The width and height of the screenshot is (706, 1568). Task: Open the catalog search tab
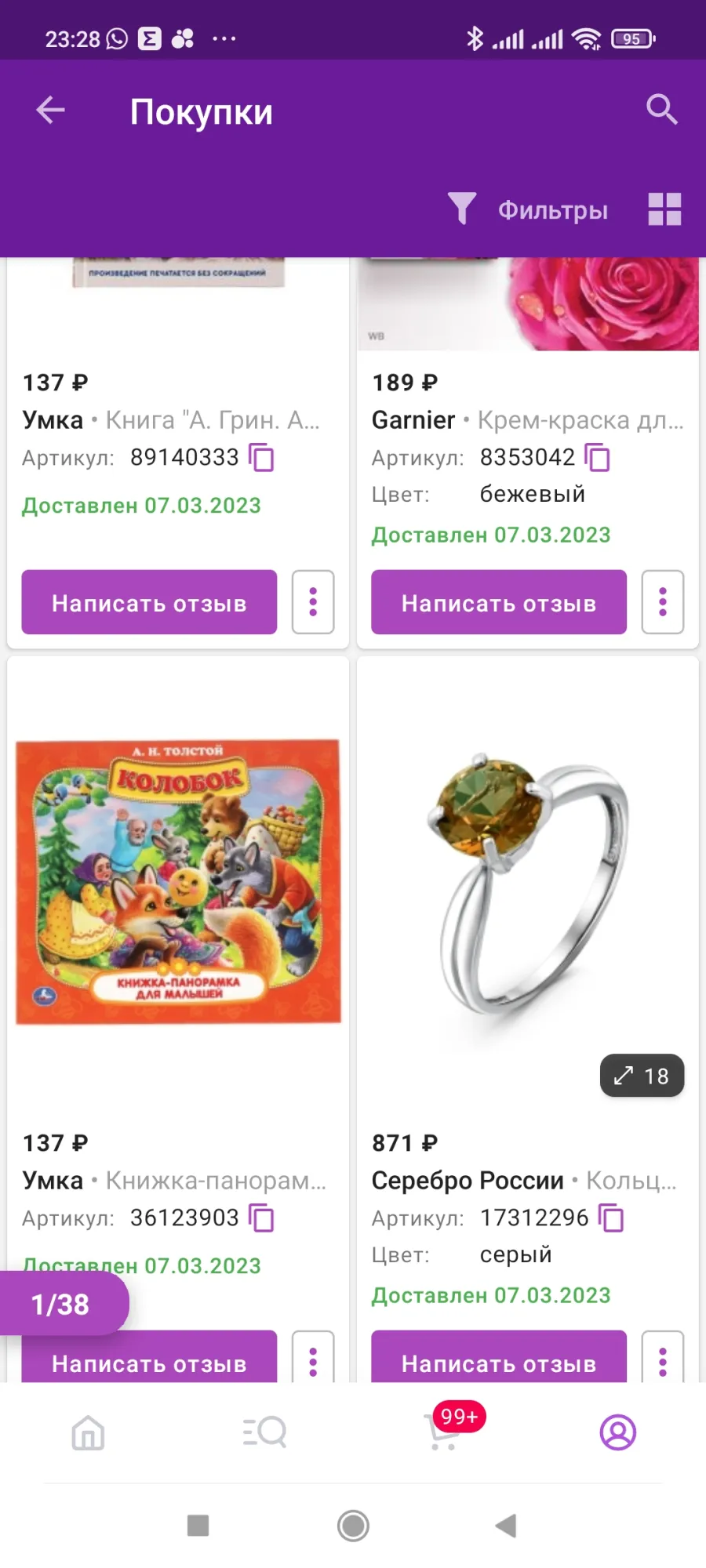pos(264,1432)
